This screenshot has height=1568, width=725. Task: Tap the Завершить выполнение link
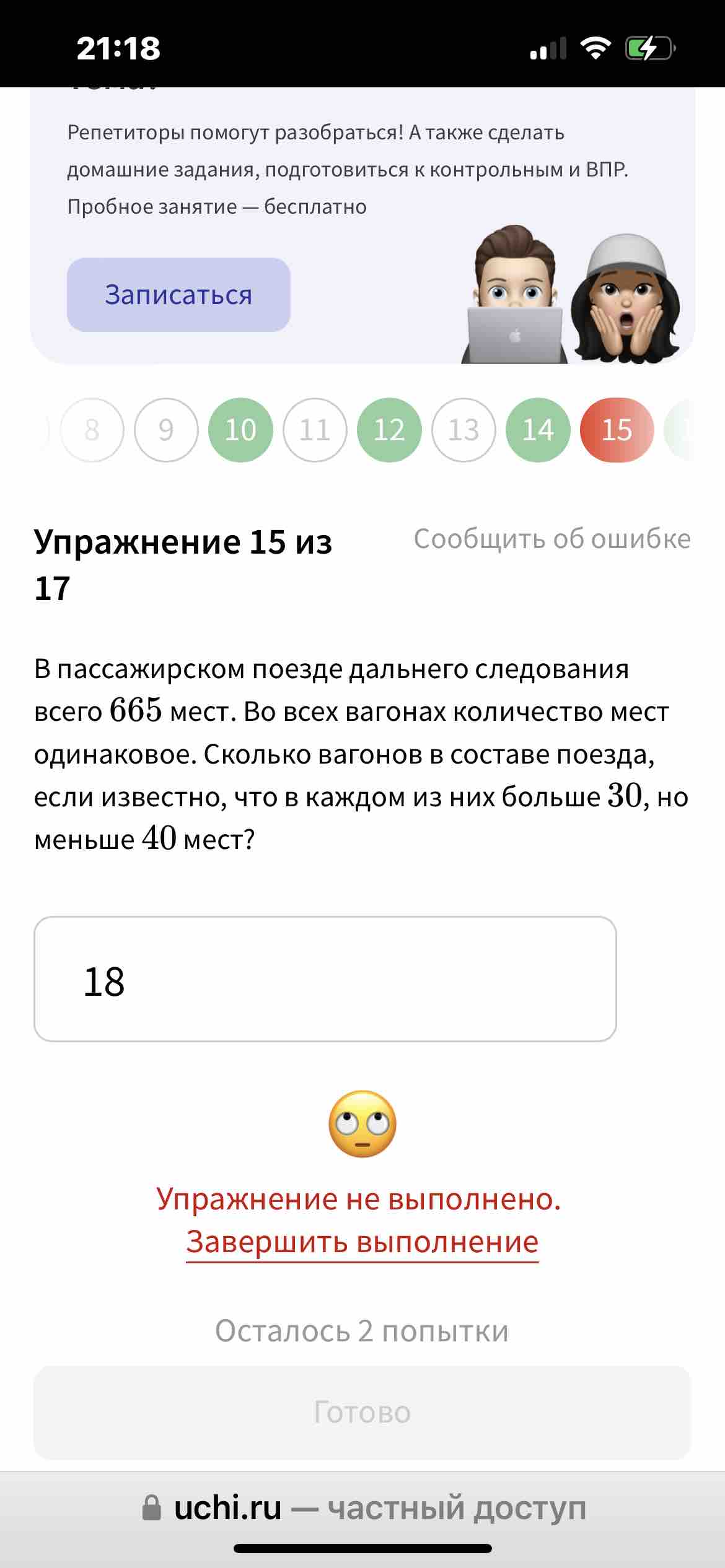362,1241
